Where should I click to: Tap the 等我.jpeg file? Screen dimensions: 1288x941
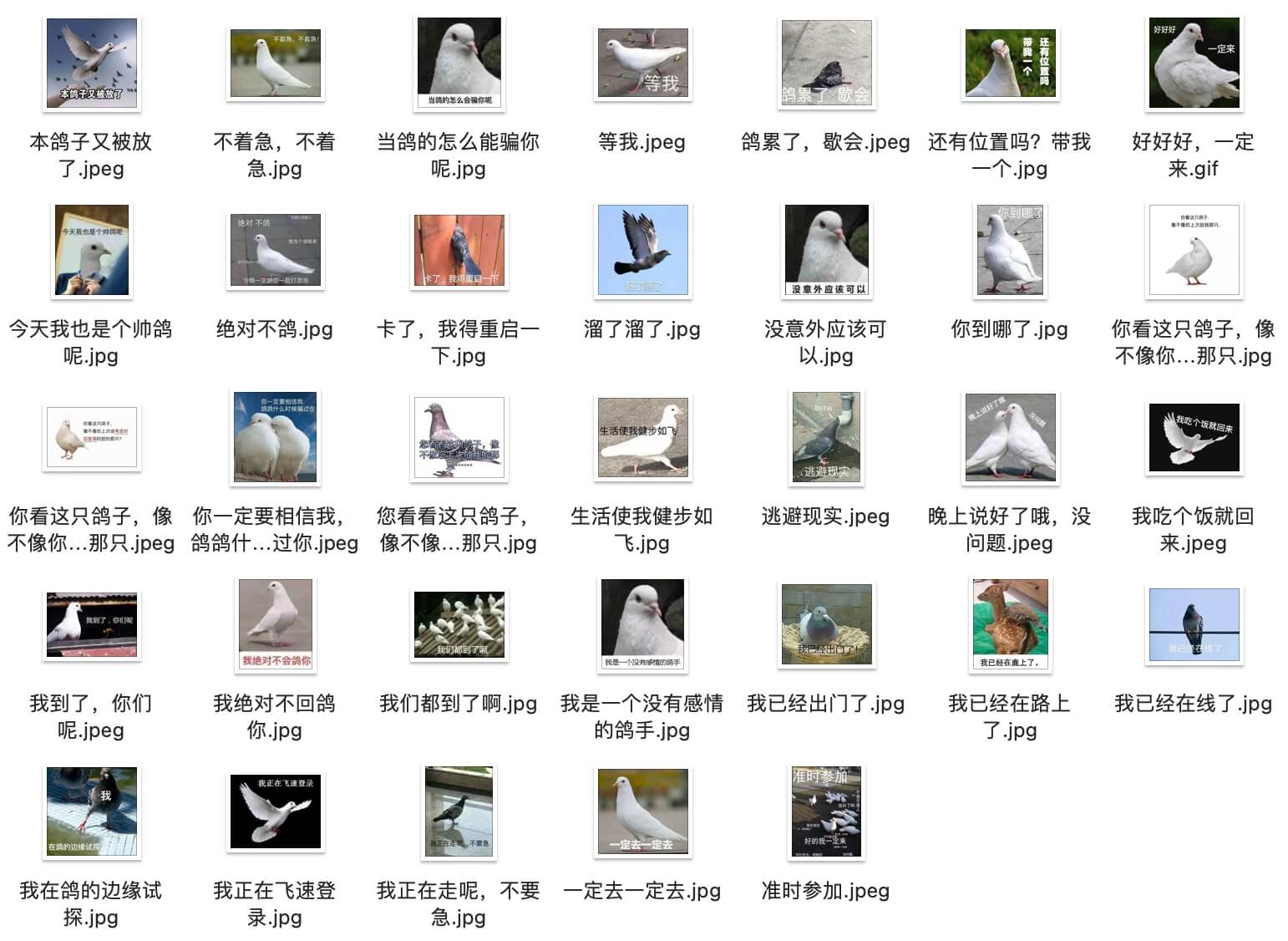[x=642, y=64]
